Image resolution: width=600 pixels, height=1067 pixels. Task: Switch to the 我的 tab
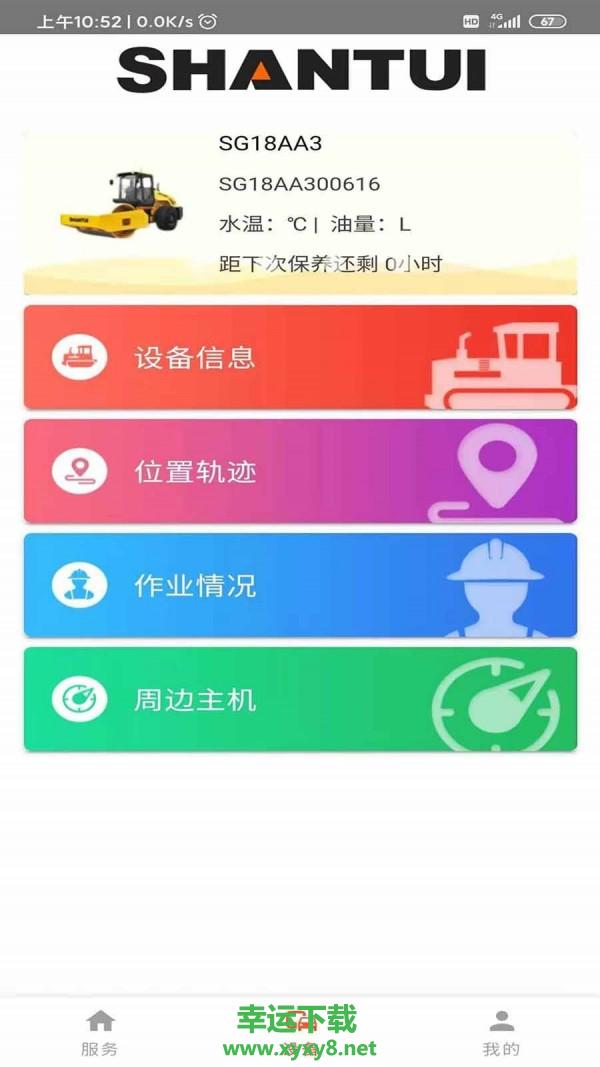(x=501, y=1033)
